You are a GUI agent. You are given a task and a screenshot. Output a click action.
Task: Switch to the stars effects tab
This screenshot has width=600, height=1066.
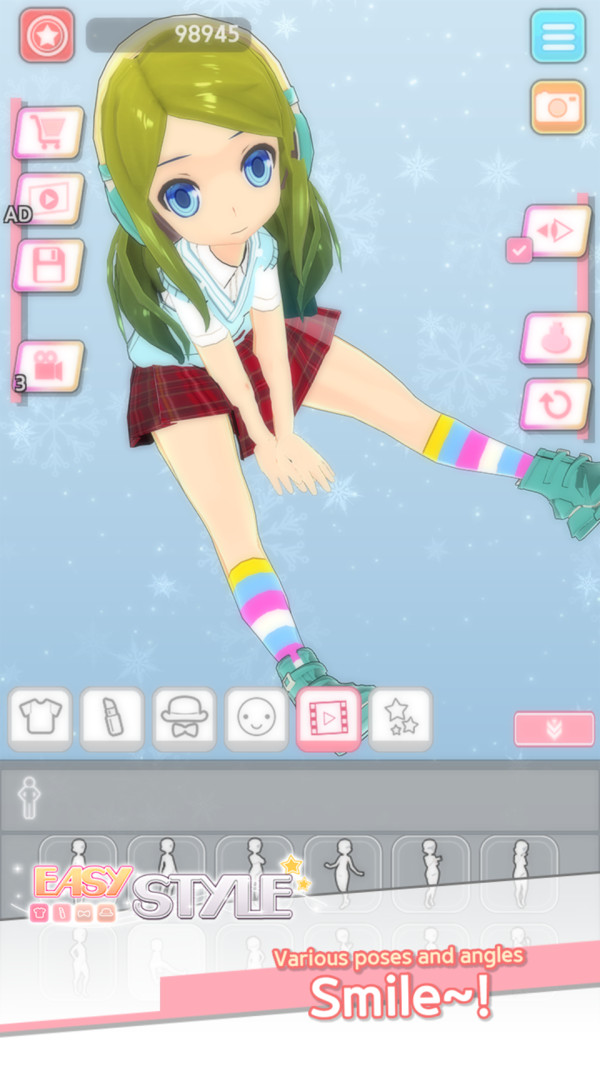click(400, 718)
